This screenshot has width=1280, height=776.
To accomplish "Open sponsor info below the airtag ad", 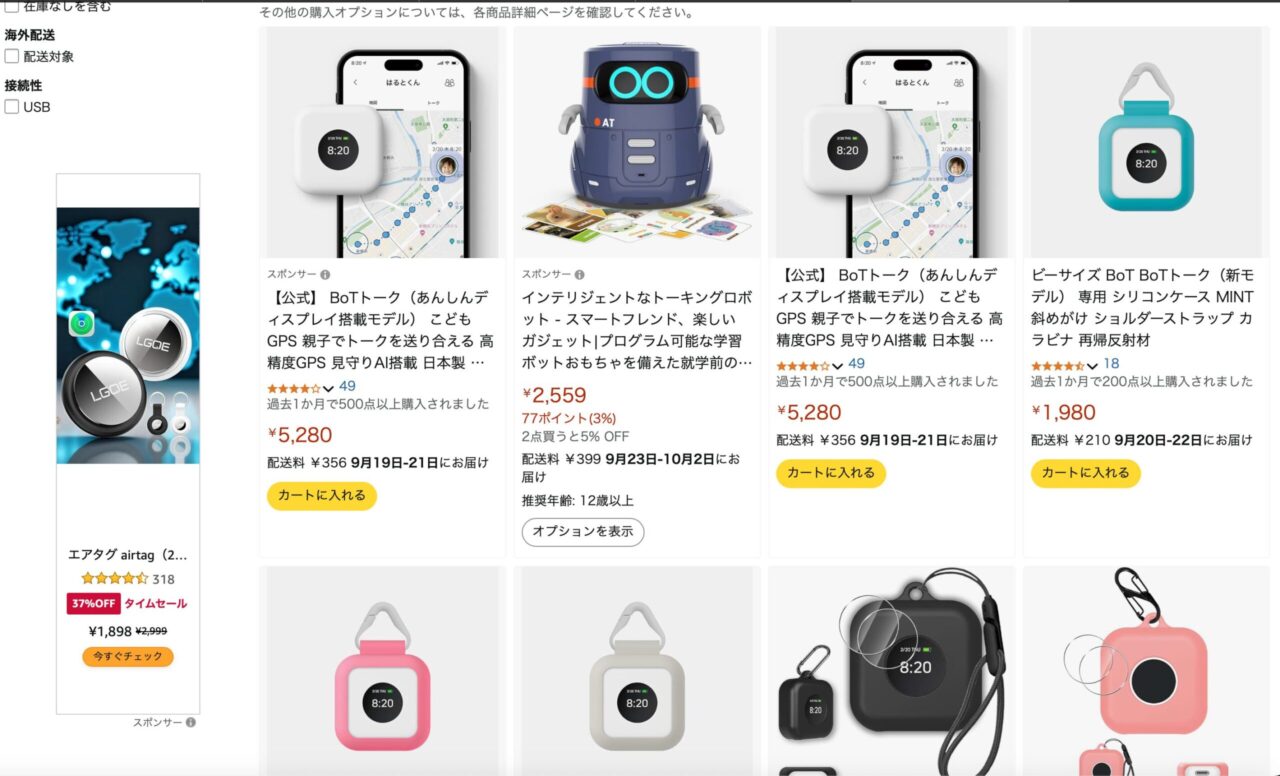I will tap(190, 722).
